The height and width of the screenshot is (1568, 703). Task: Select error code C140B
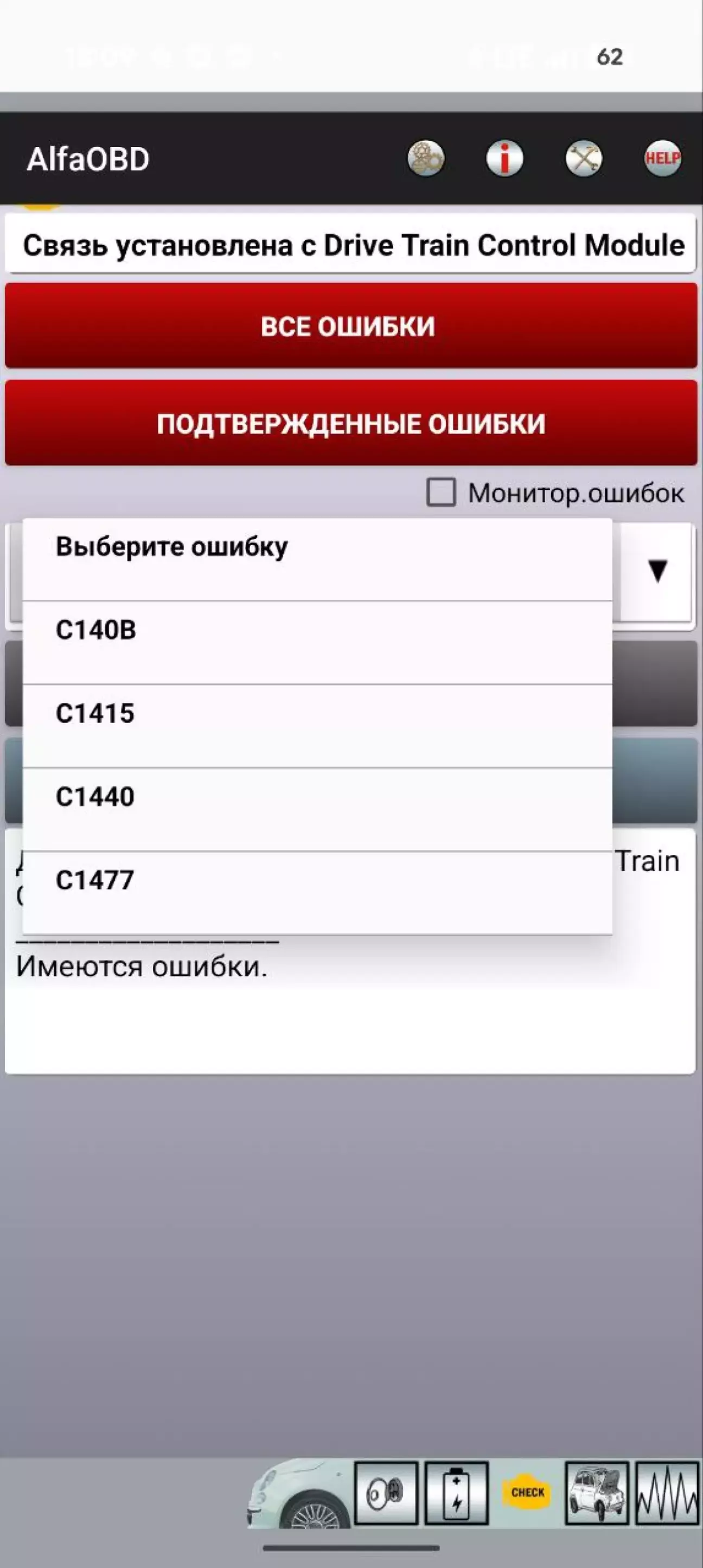coord(316,642)
